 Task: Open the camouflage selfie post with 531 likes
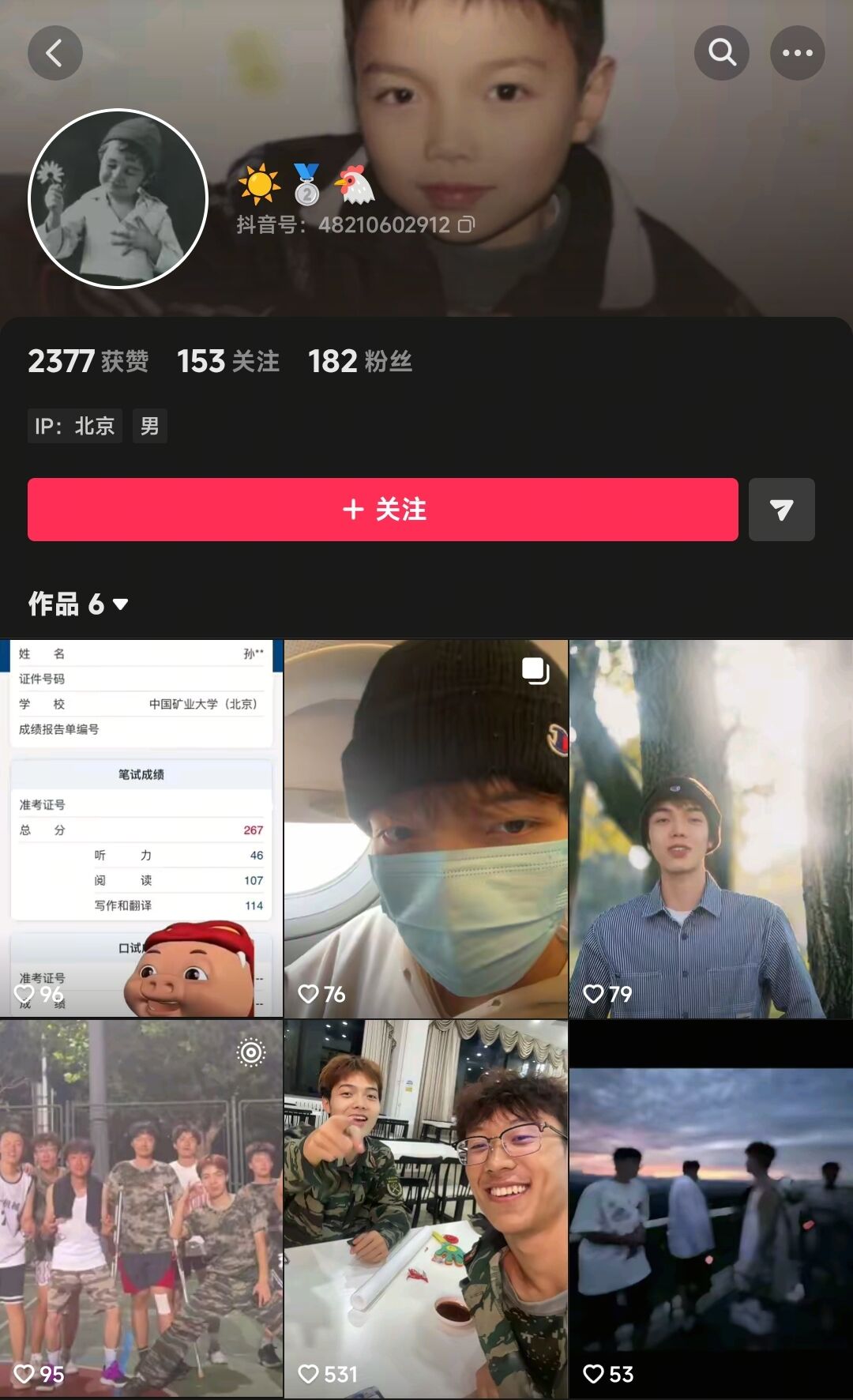click(426, 1209)
